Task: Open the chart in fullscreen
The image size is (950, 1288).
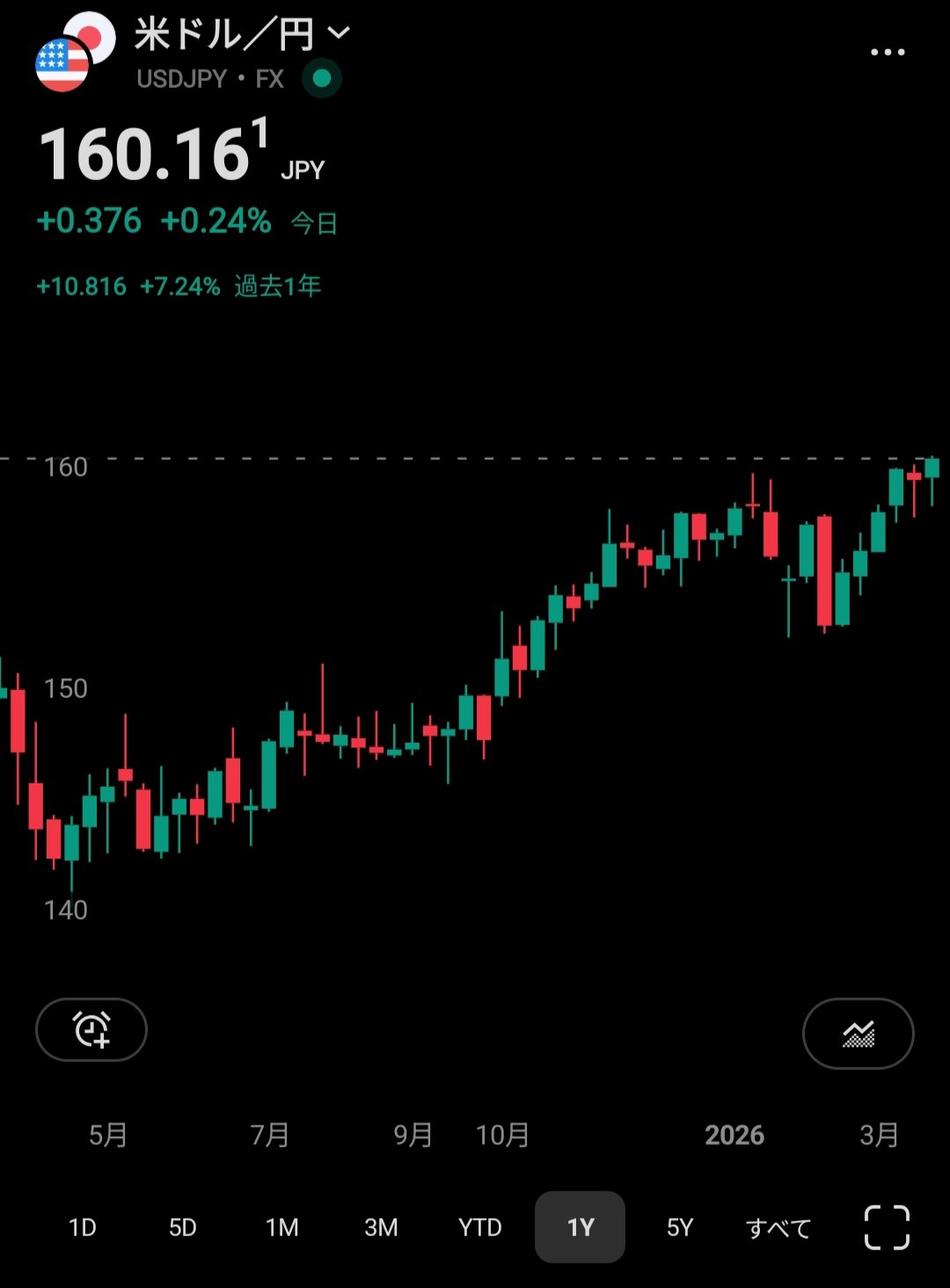Action: coord(887,1227)
